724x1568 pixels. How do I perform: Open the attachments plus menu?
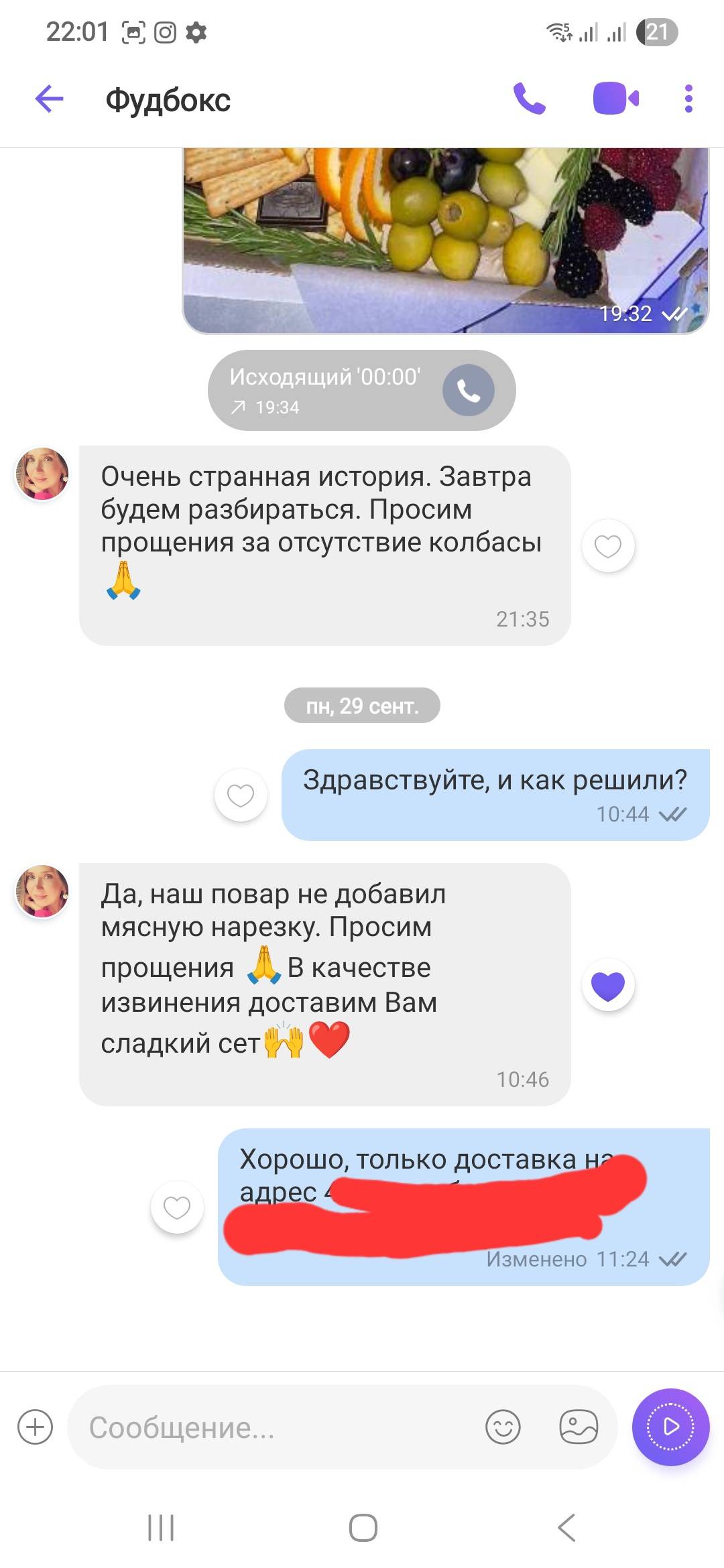point(35,1427)
